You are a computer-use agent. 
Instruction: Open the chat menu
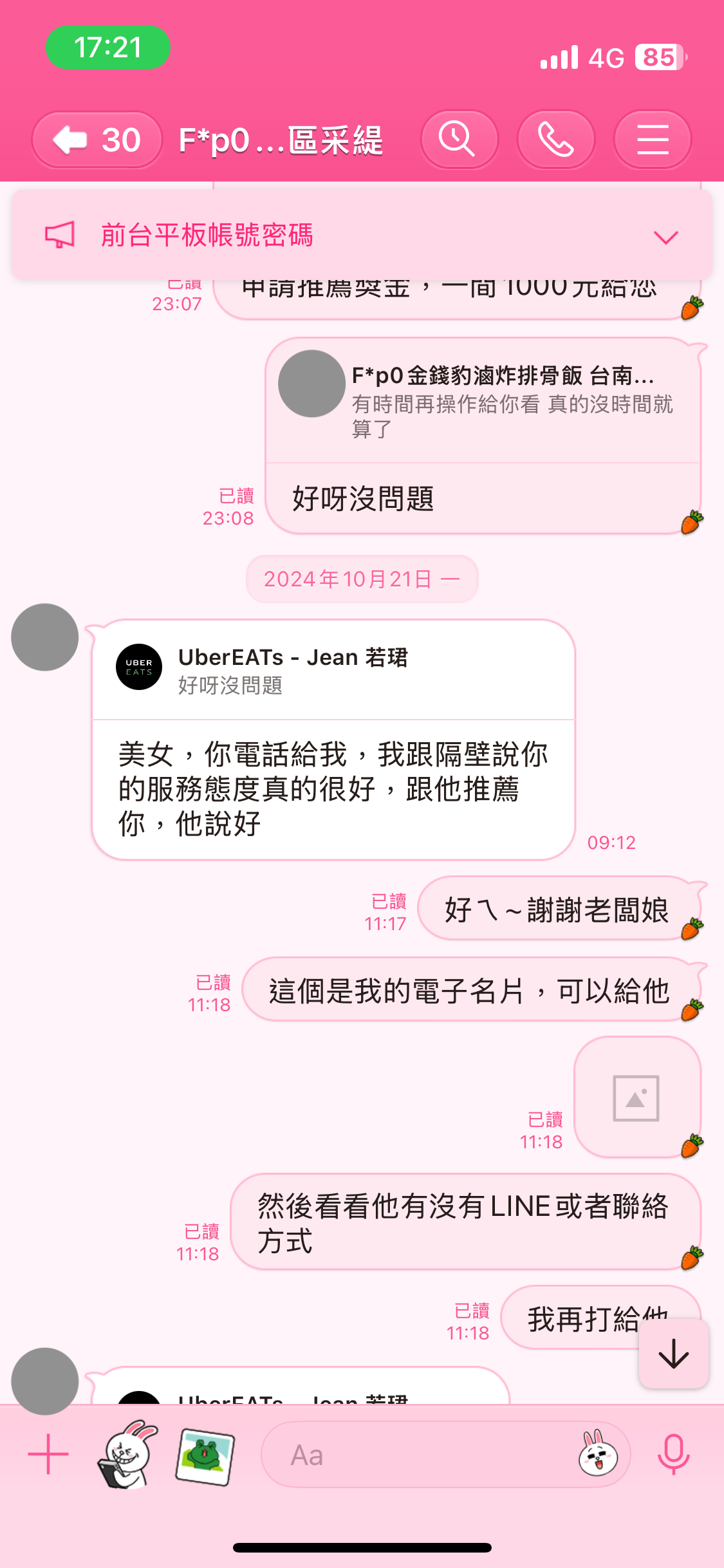coord(652,140)
